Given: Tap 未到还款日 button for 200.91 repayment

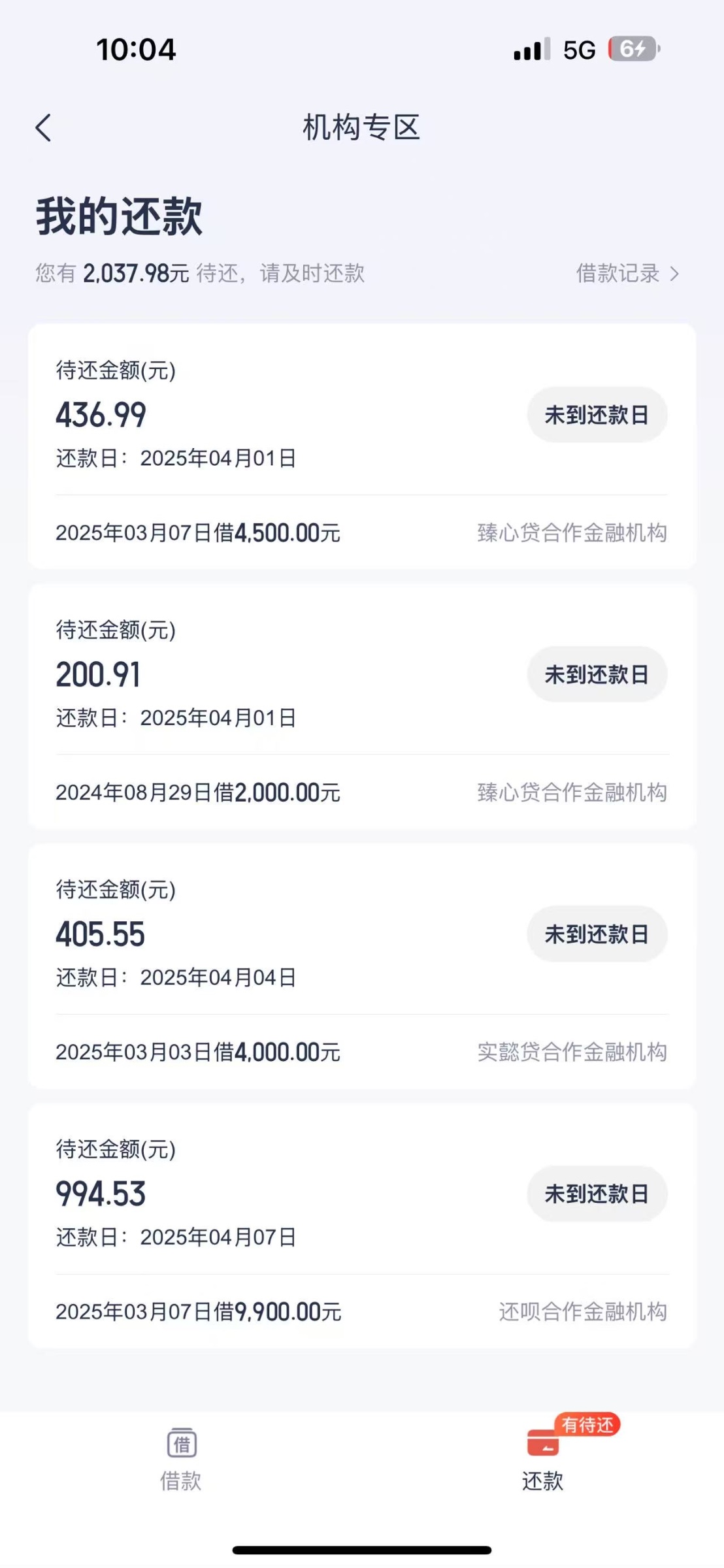Looking at the screenshot, I should click(597, 674).
